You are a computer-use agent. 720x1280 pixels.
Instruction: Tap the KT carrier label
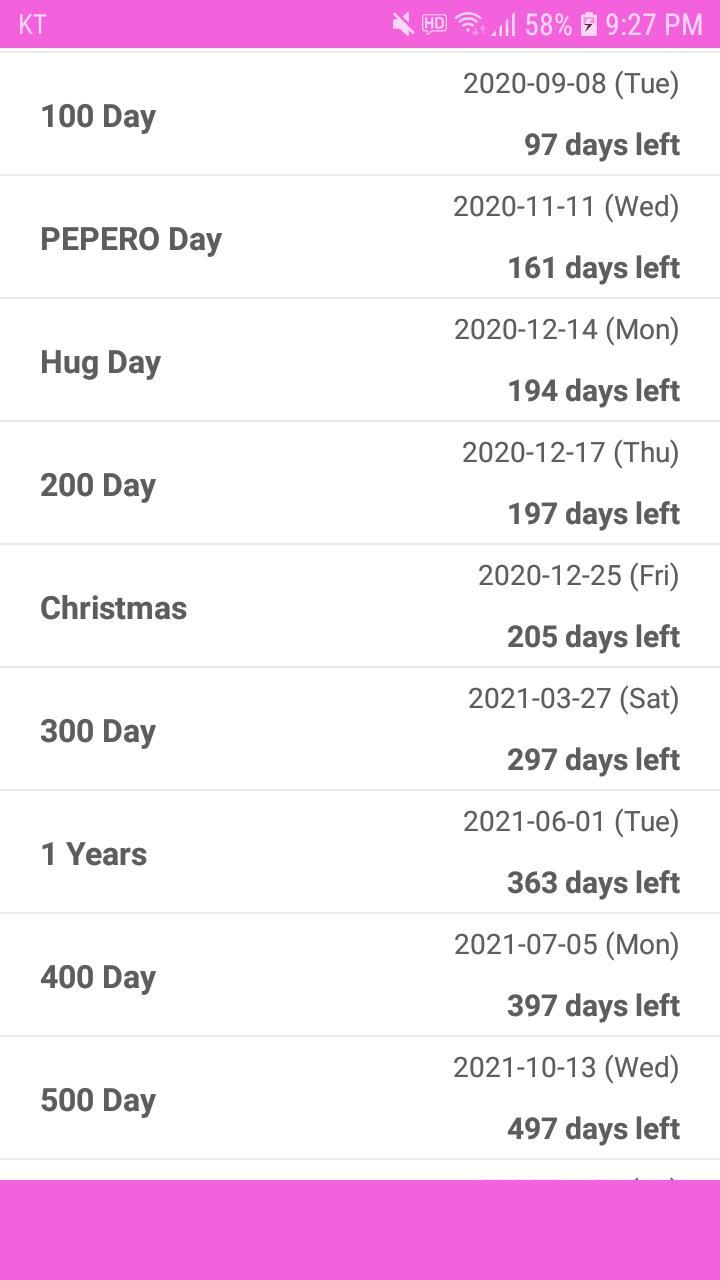[32, 23]
